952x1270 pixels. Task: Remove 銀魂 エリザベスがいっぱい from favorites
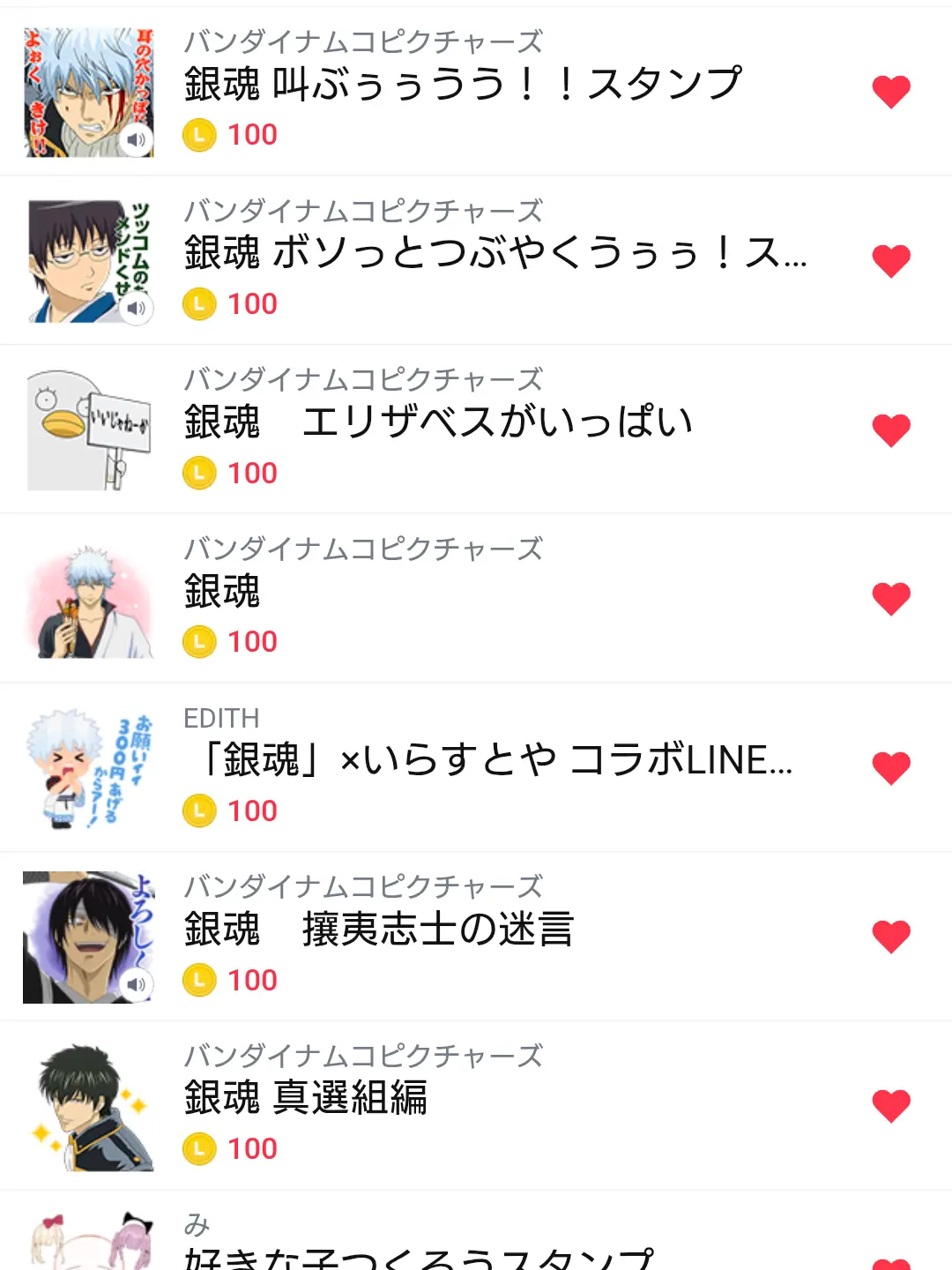(x=891, y=430)
